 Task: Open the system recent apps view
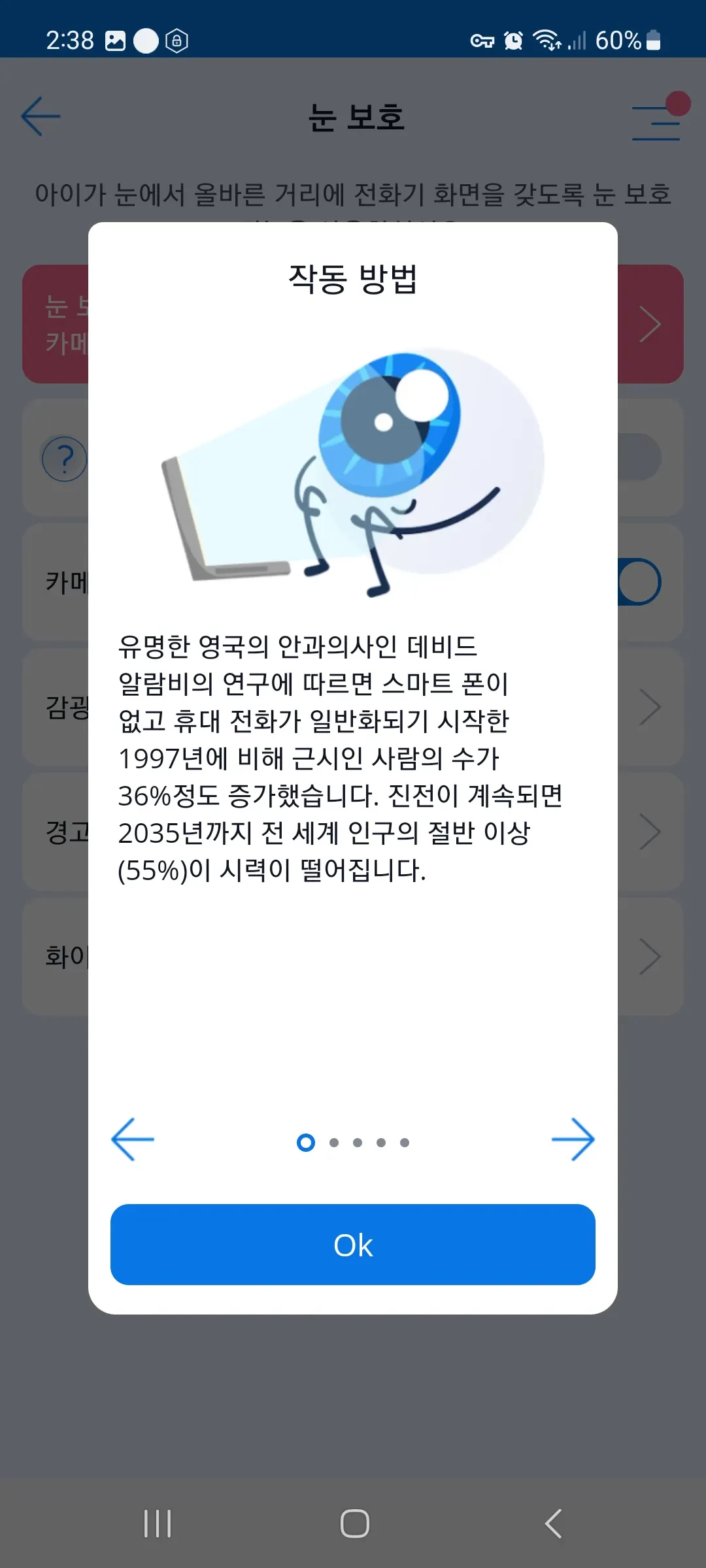tap(158, 1524)
